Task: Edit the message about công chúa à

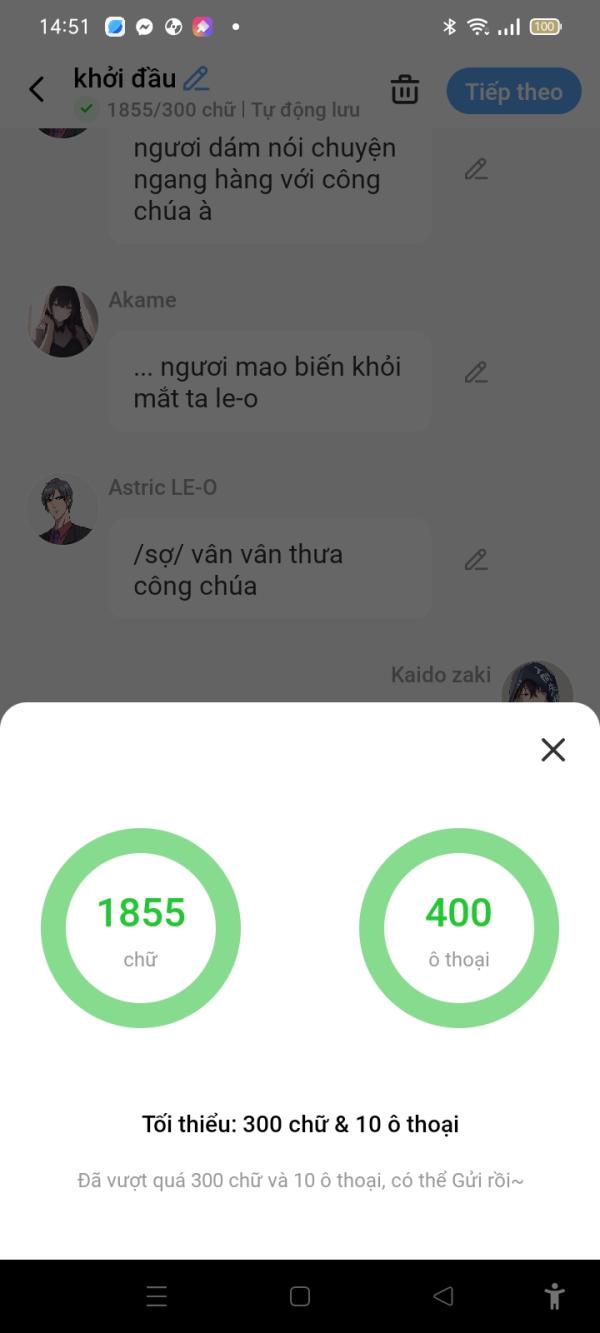Action: pos(476,170)
